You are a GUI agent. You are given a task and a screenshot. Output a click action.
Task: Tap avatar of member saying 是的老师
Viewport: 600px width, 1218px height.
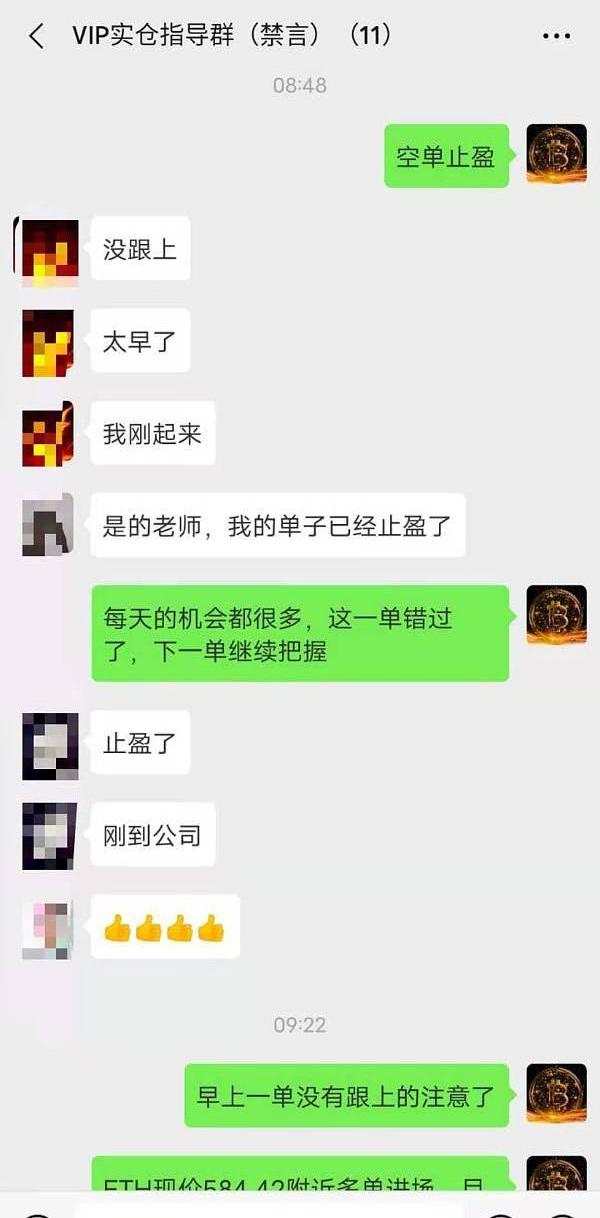tap(48, 525)
